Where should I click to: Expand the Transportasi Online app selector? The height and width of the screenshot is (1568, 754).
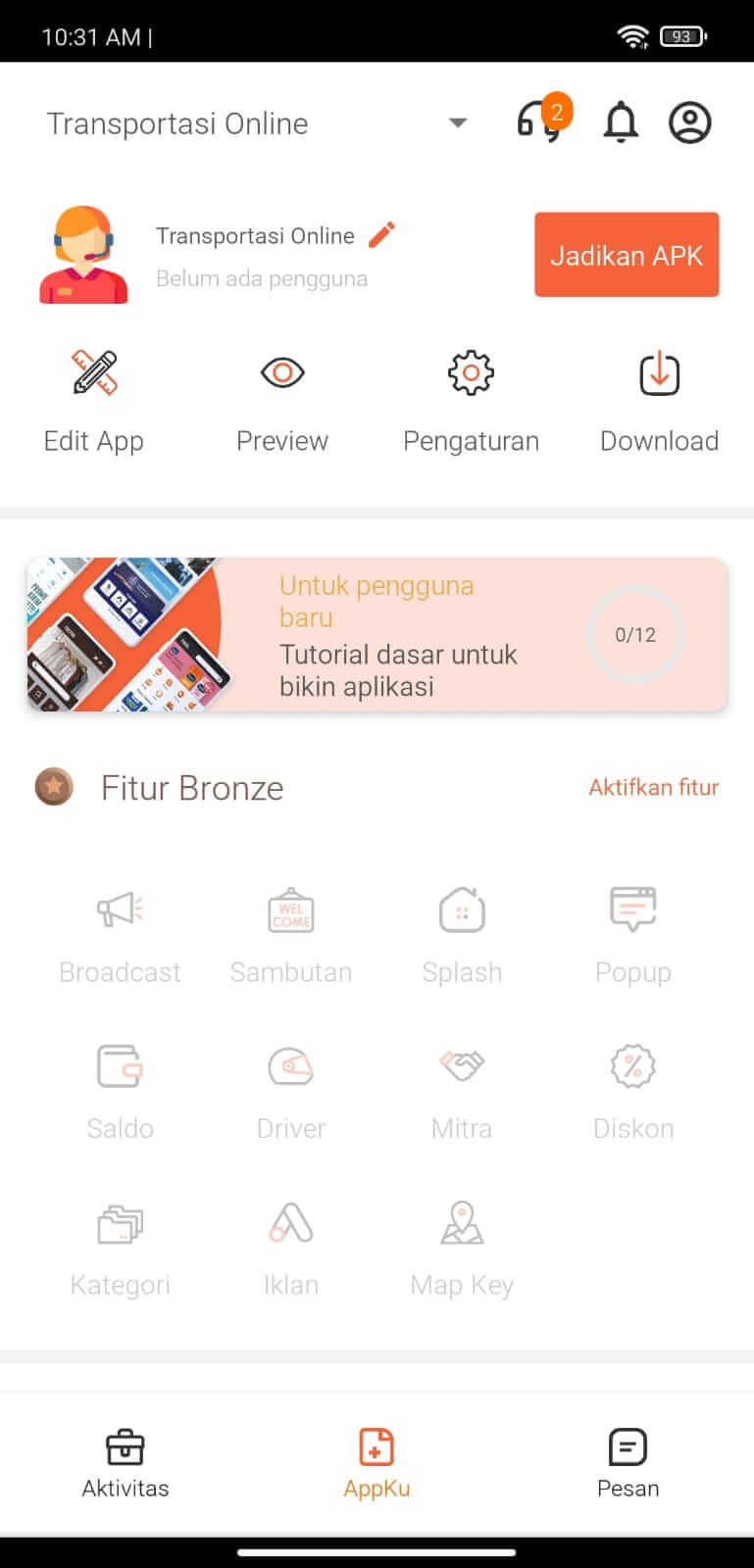coord(457,123)
